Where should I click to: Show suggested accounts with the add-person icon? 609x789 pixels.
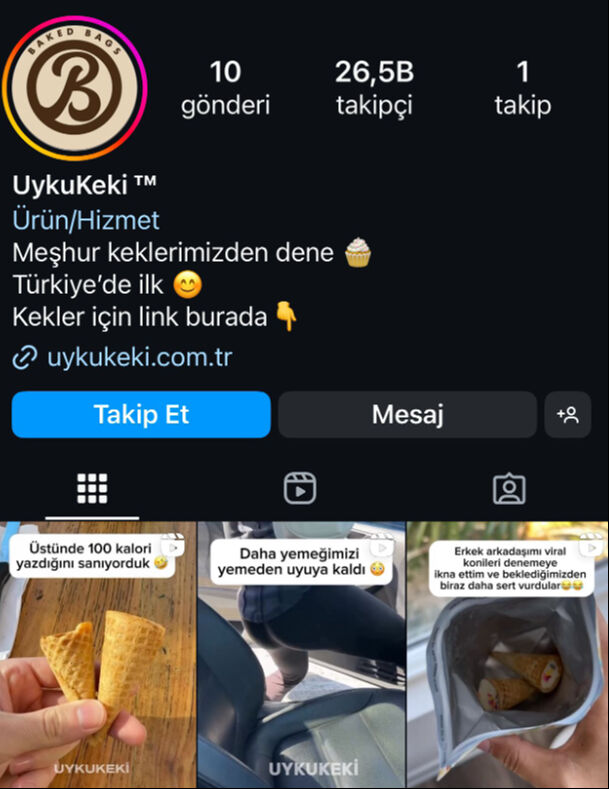[568, 414]
